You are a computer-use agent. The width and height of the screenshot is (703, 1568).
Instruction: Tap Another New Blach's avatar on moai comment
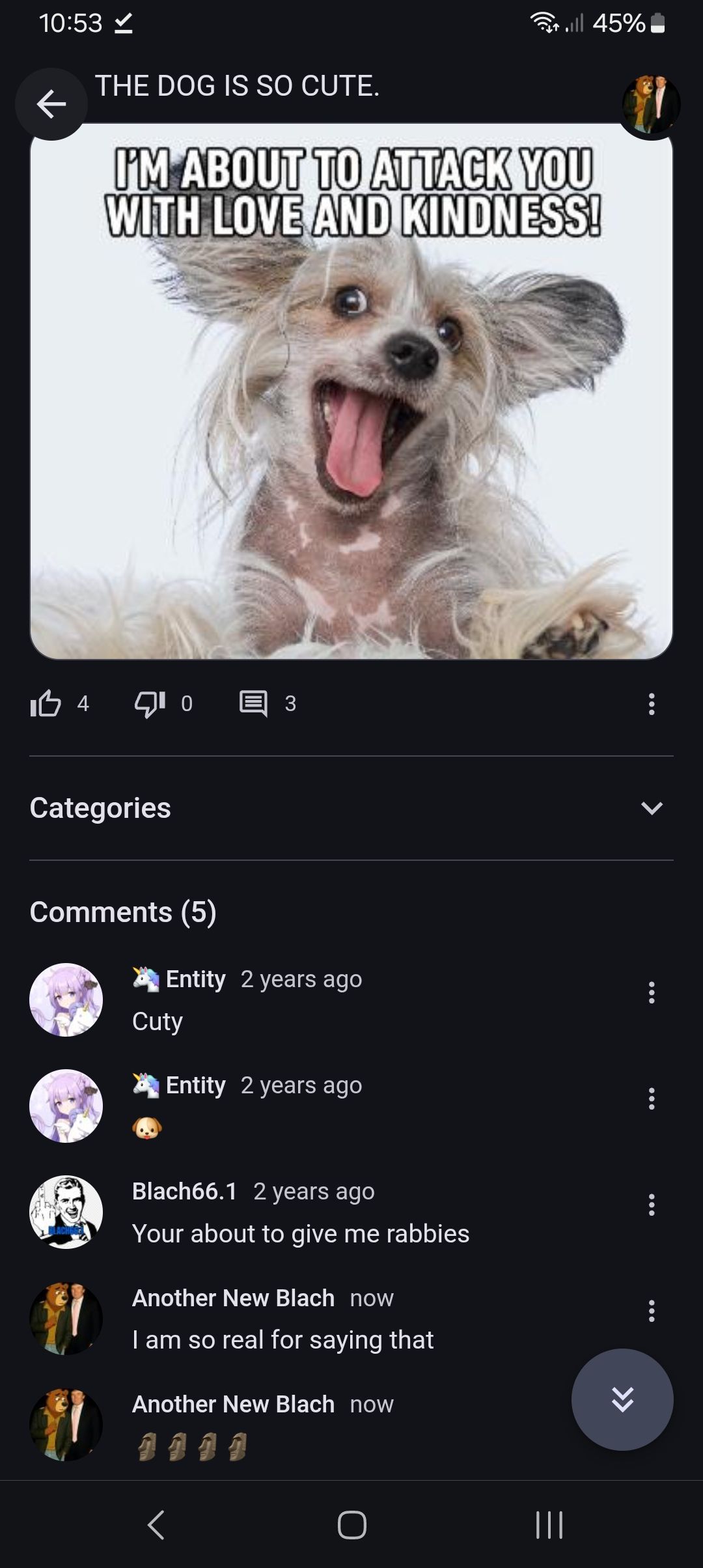[66, 1424]
